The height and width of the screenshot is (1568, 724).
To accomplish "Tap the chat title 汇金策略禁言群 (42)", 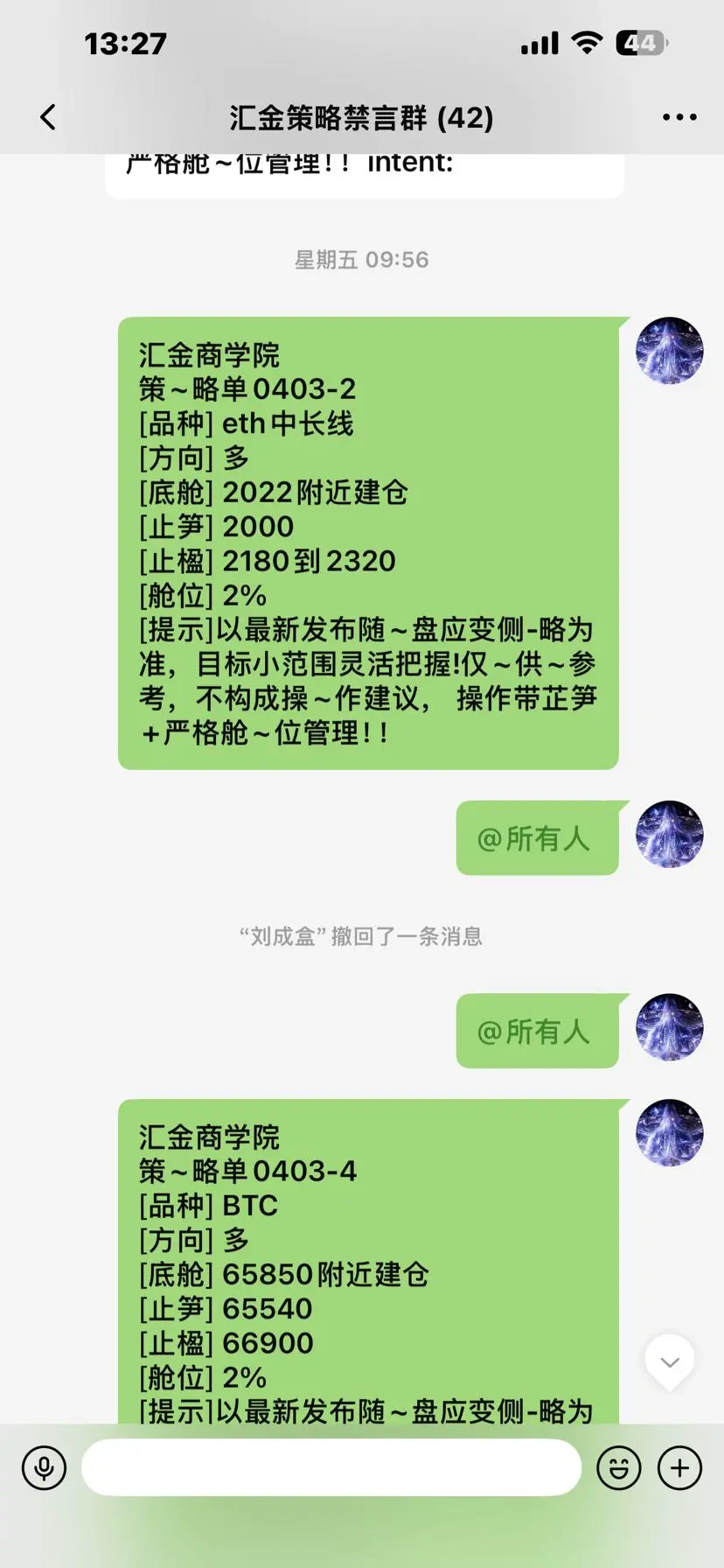I will coord(362,116).
